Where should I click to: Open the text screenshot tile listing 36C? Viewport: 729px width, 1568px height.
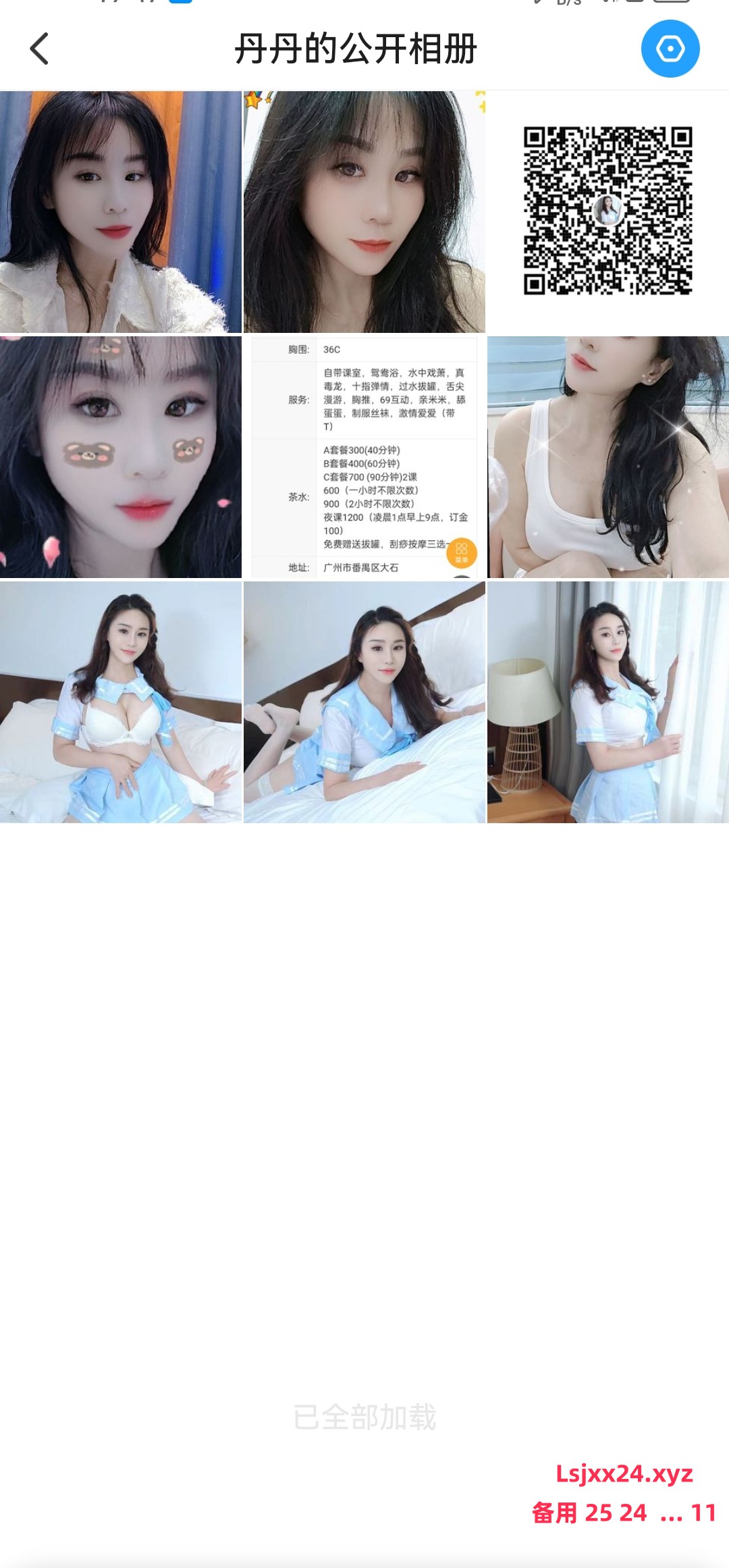tap(364, 457)
